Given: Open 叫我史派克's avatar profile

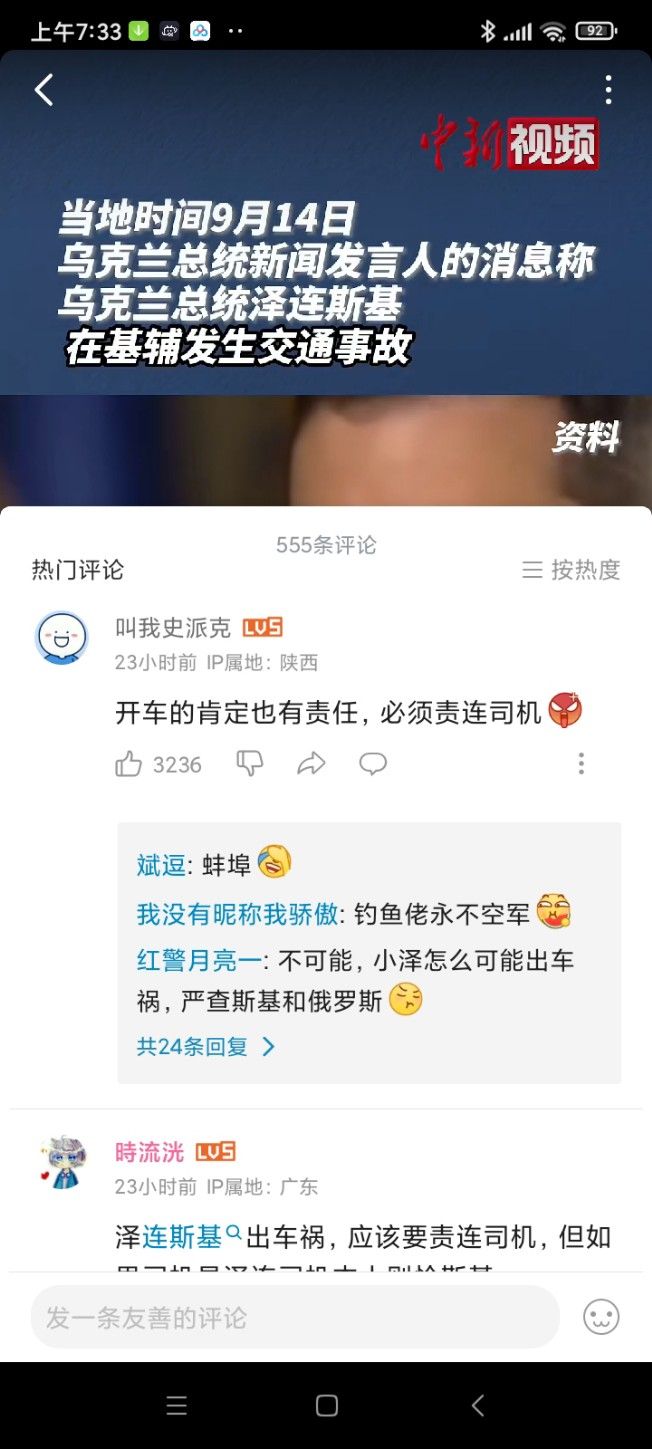Looking at the screenshot, I should [x=62, y=637].
